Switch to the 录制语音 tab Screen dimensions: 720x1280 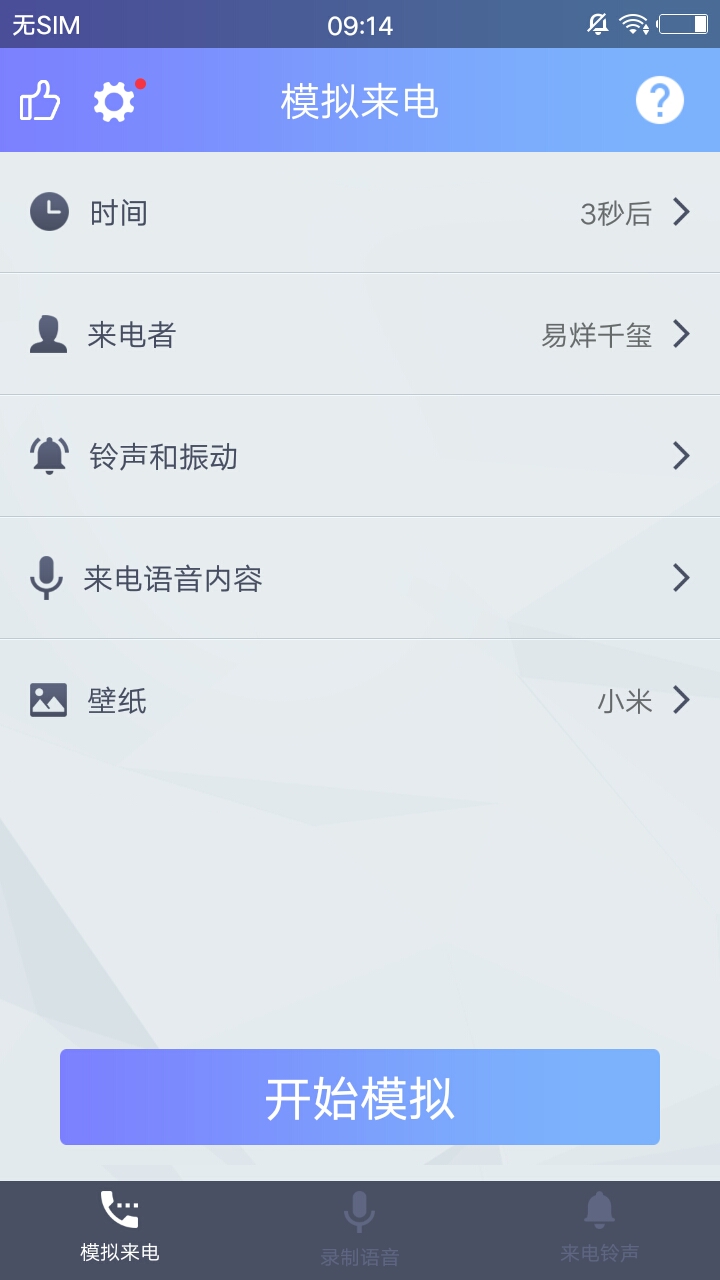pos(359,1228)
